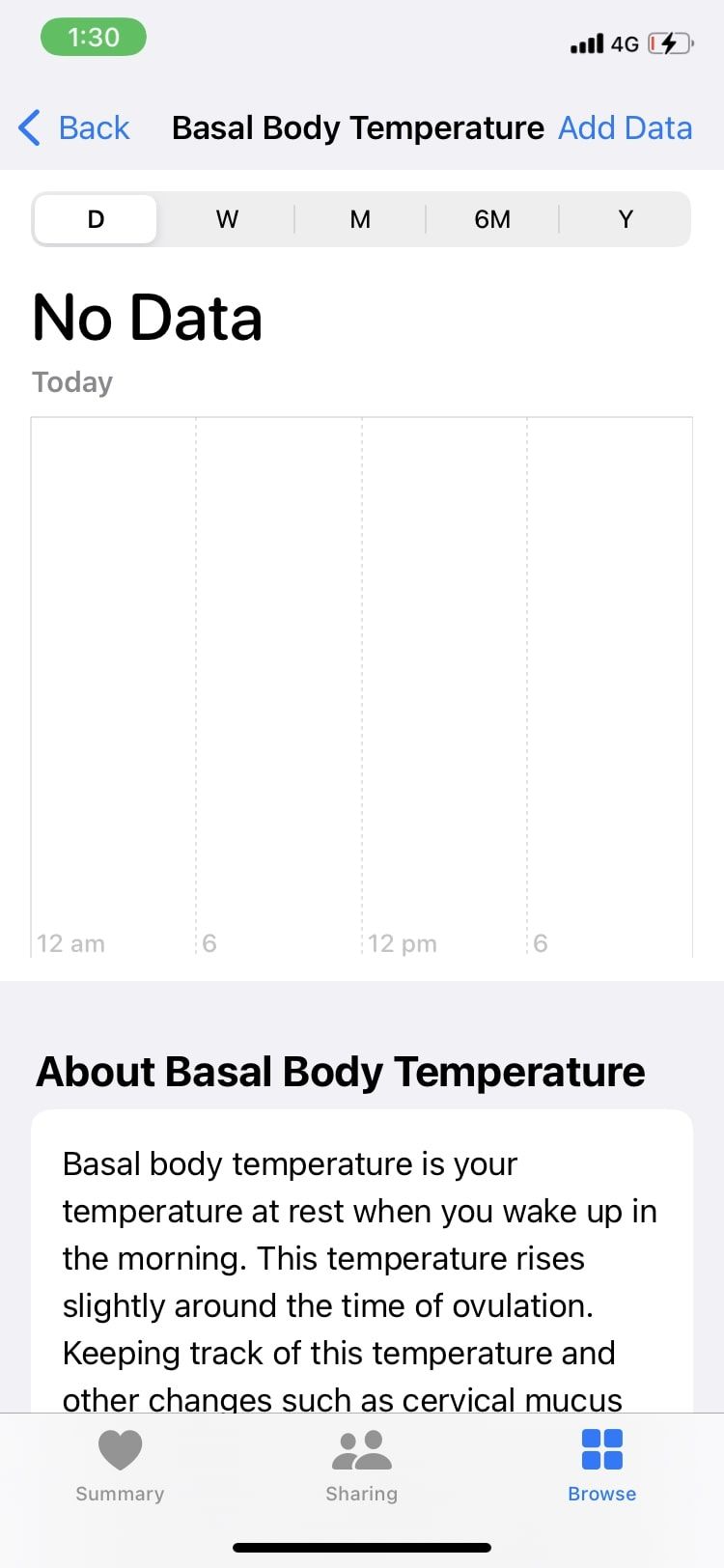Open the Sharing tab
Image resolution: width=724 pixels, height=1568 pixels.
[x=361, y=1466]
